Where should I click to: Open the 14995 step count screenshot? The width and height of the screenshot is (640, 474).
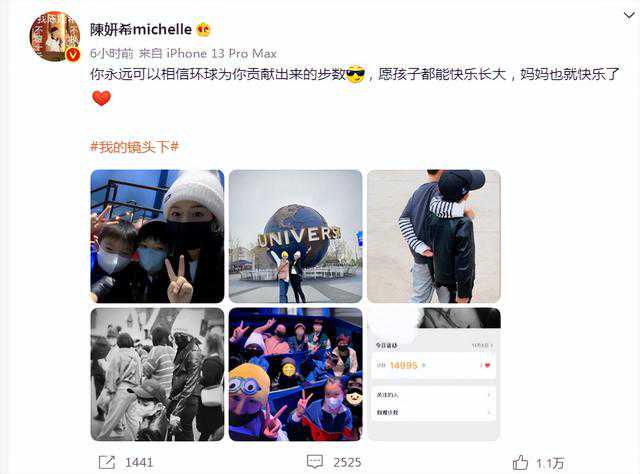433,374
